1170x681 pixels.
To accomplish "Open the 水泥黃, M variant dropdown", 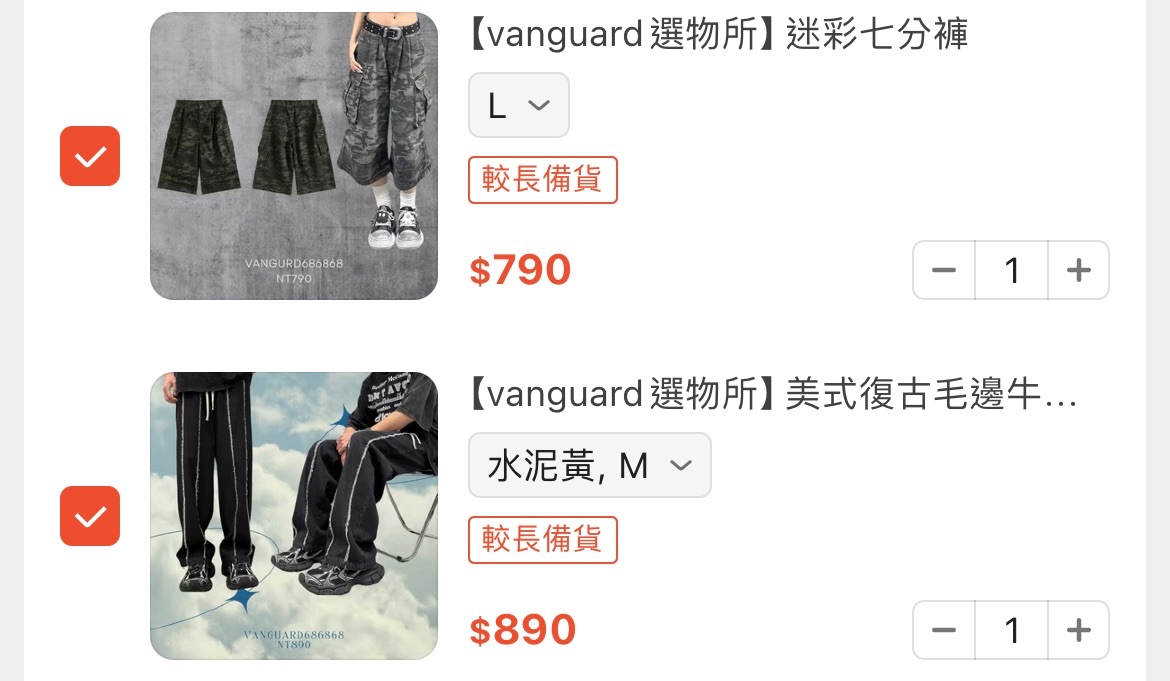I will [x=589, y=465].
